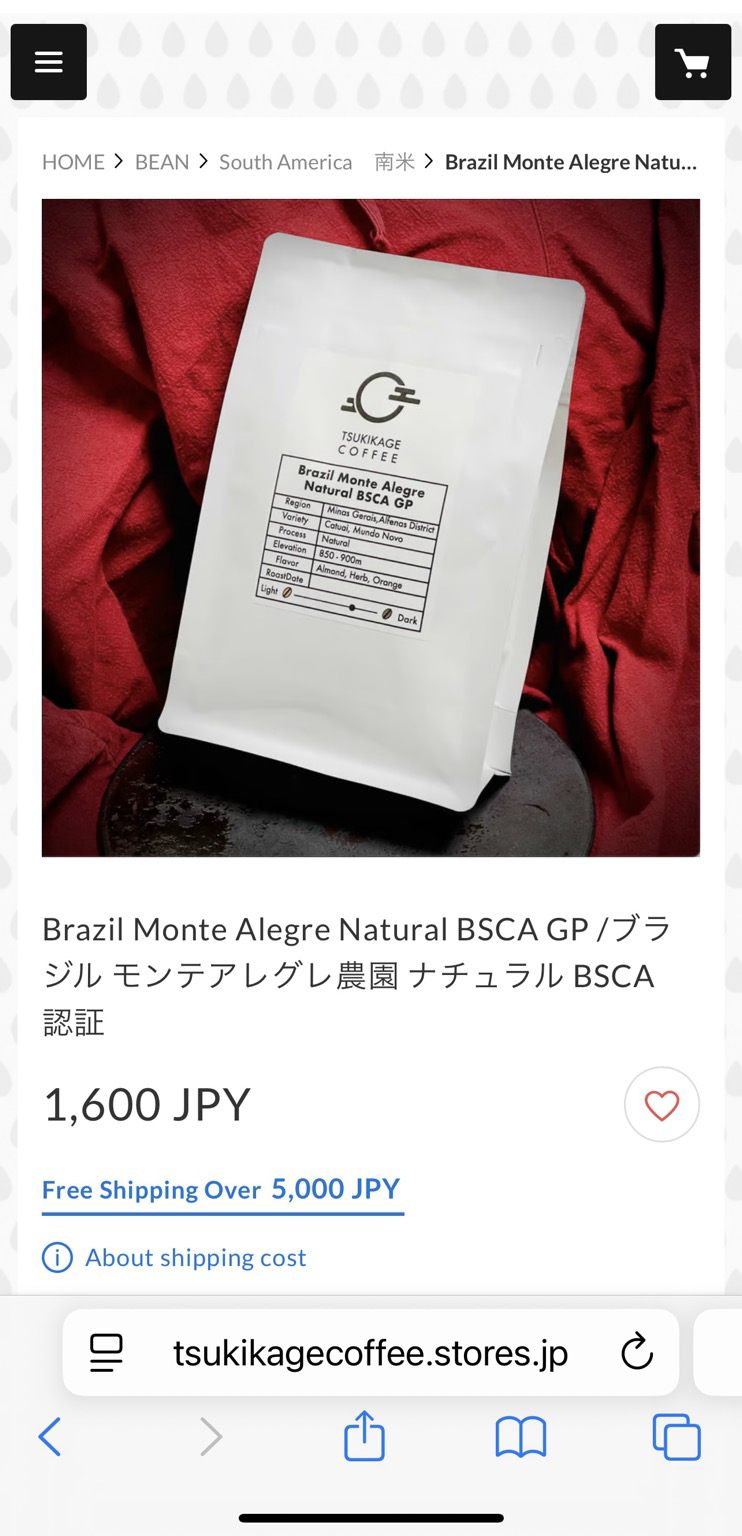Open the page settings icon in address bar

[x=106, y=1353]
